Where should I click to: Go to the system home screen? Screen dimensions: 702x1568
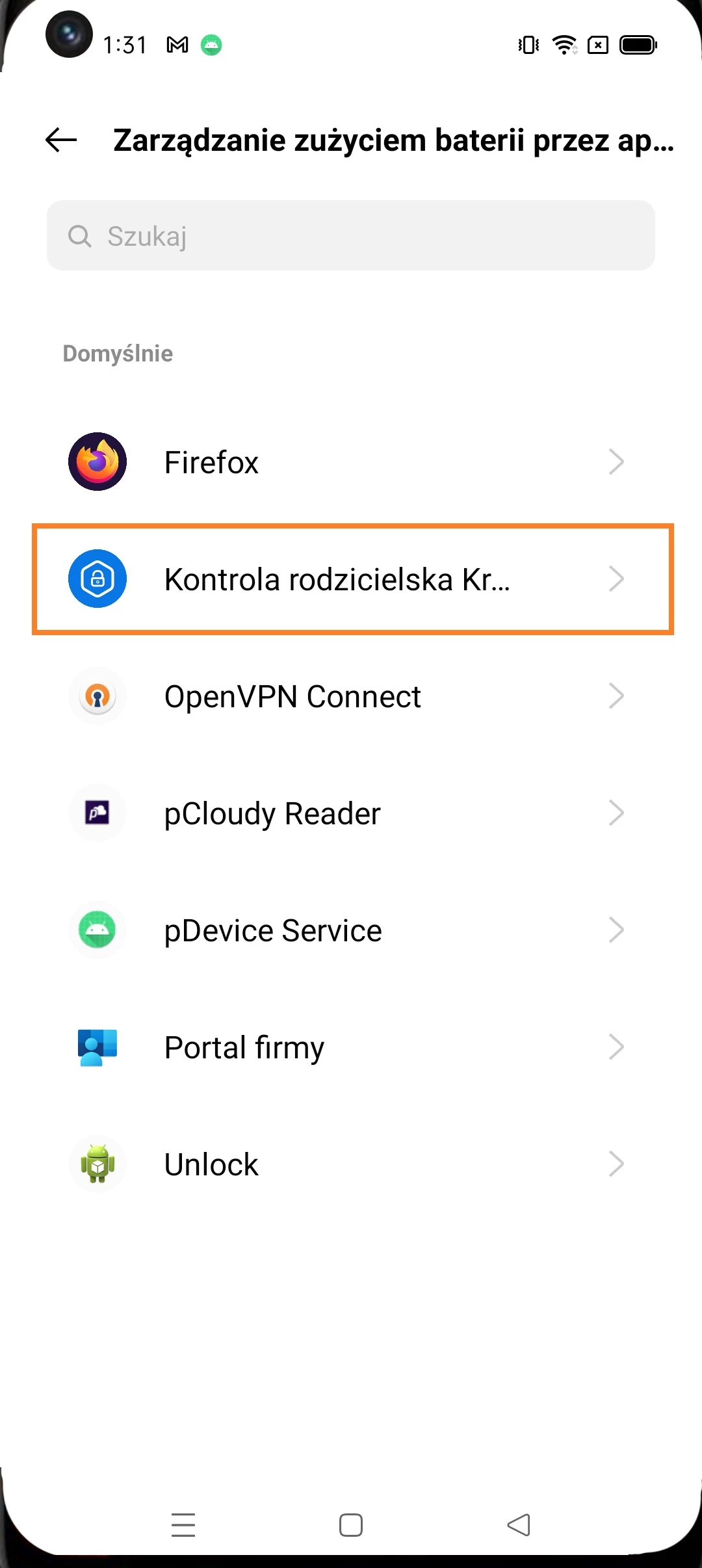coord(351,1525)
